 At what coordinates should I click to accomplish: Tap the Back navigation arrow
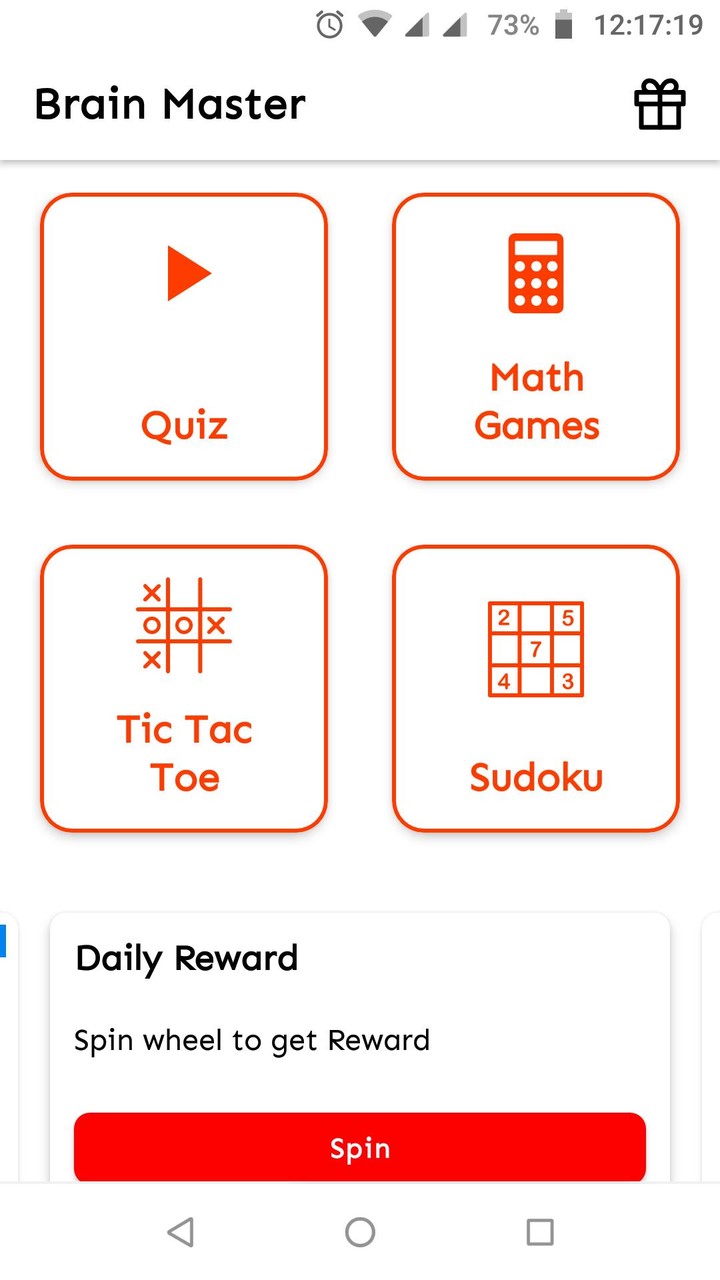tap(180, 1231)
